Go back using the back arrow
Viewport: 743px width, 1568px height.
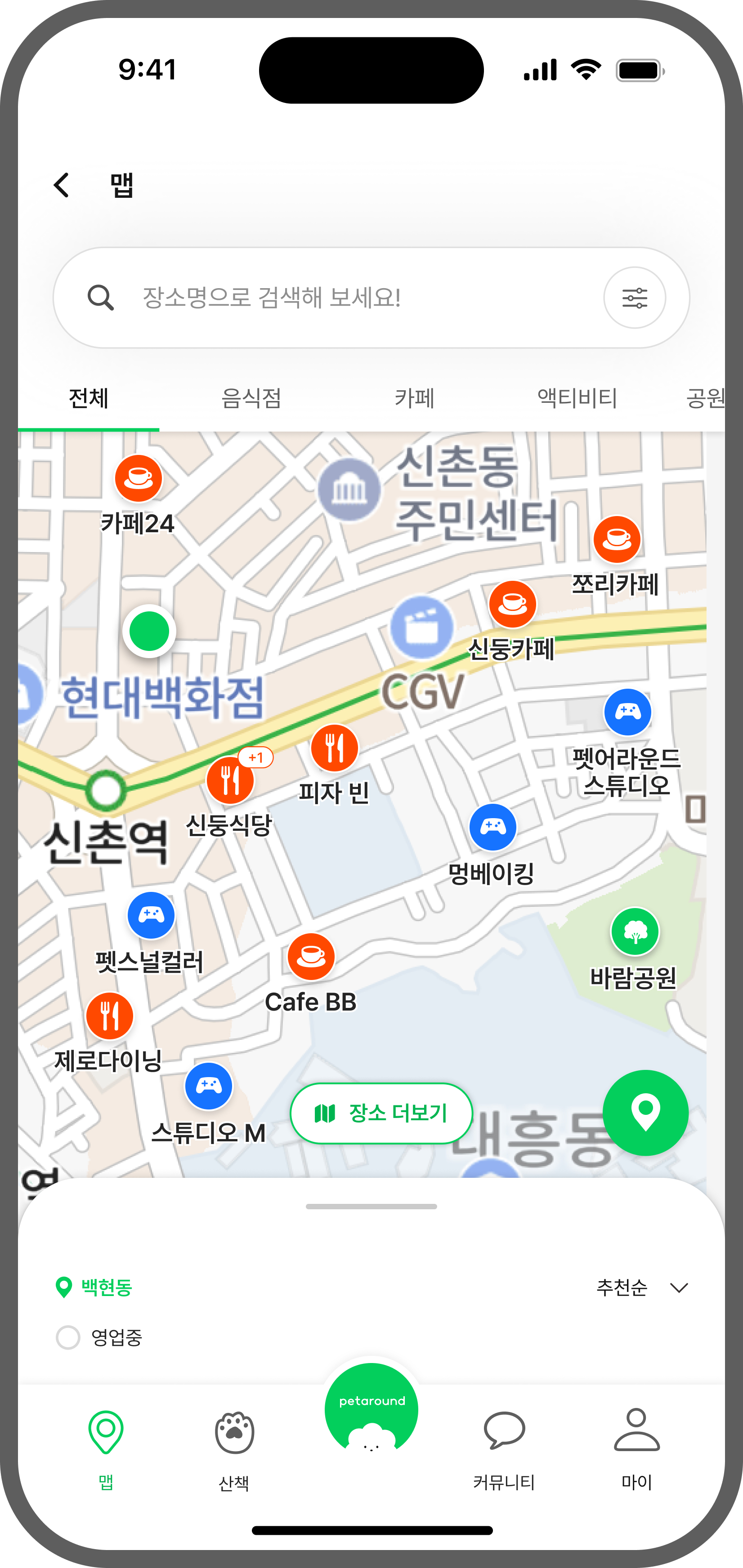(62, 185)
